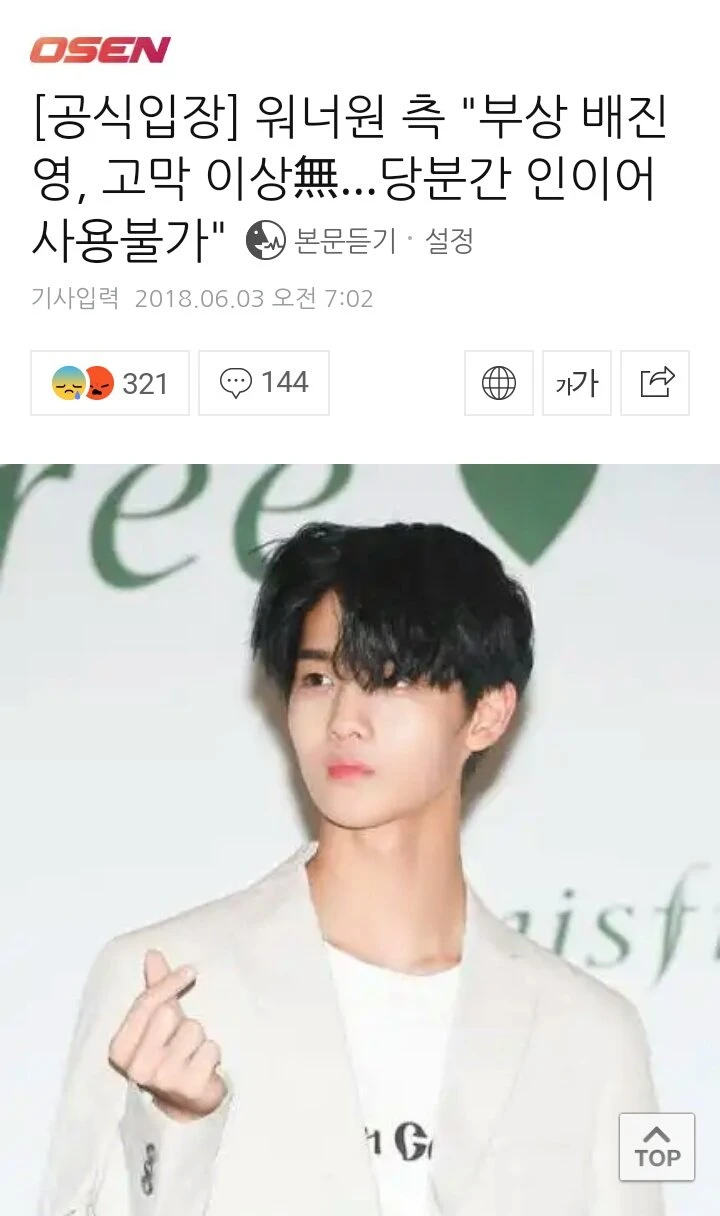Image resolution: width=720 pixels, height=1216 pixels.
Task: Tap the emoji reactions button showing 321
Action: [110, 383]
